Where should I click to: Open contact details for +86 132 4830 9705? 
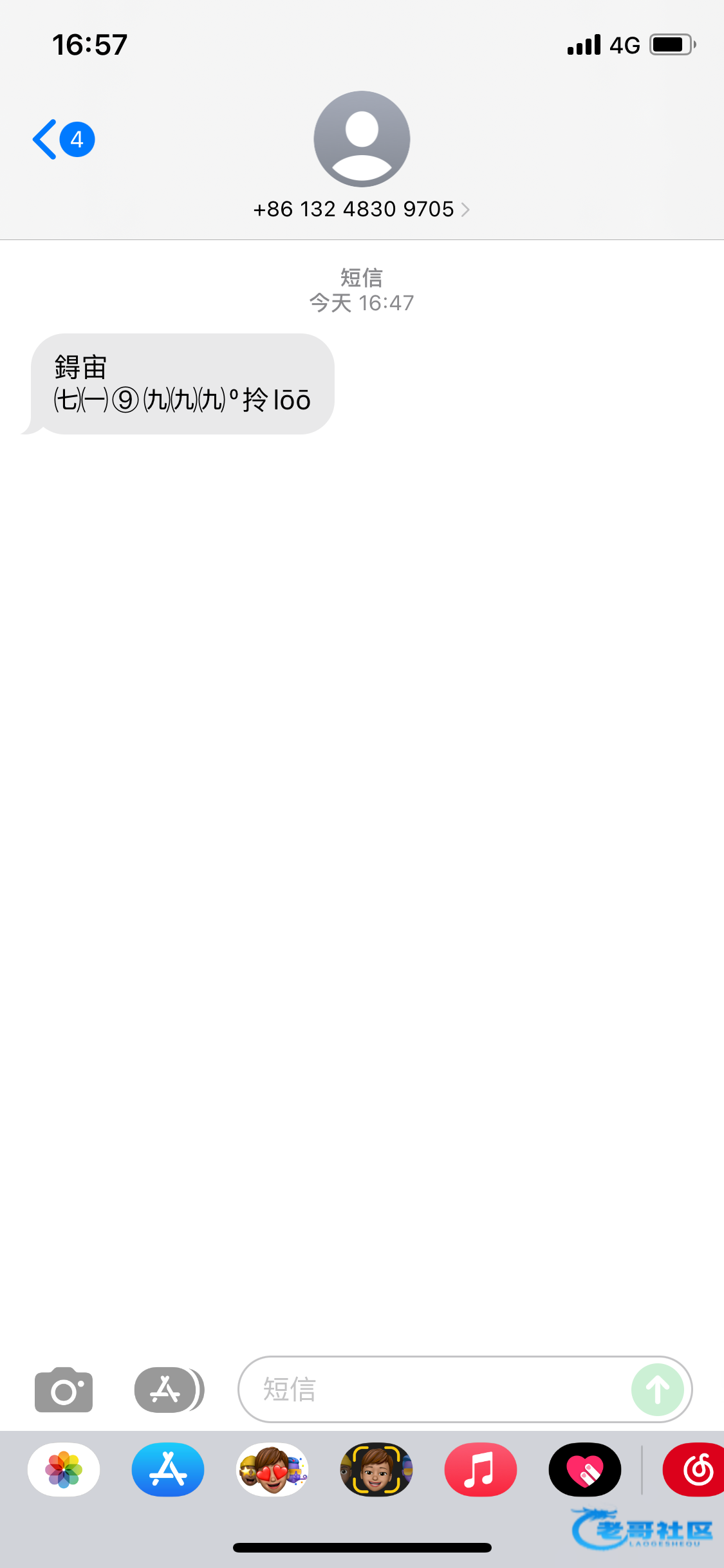(x=361, y=209)
